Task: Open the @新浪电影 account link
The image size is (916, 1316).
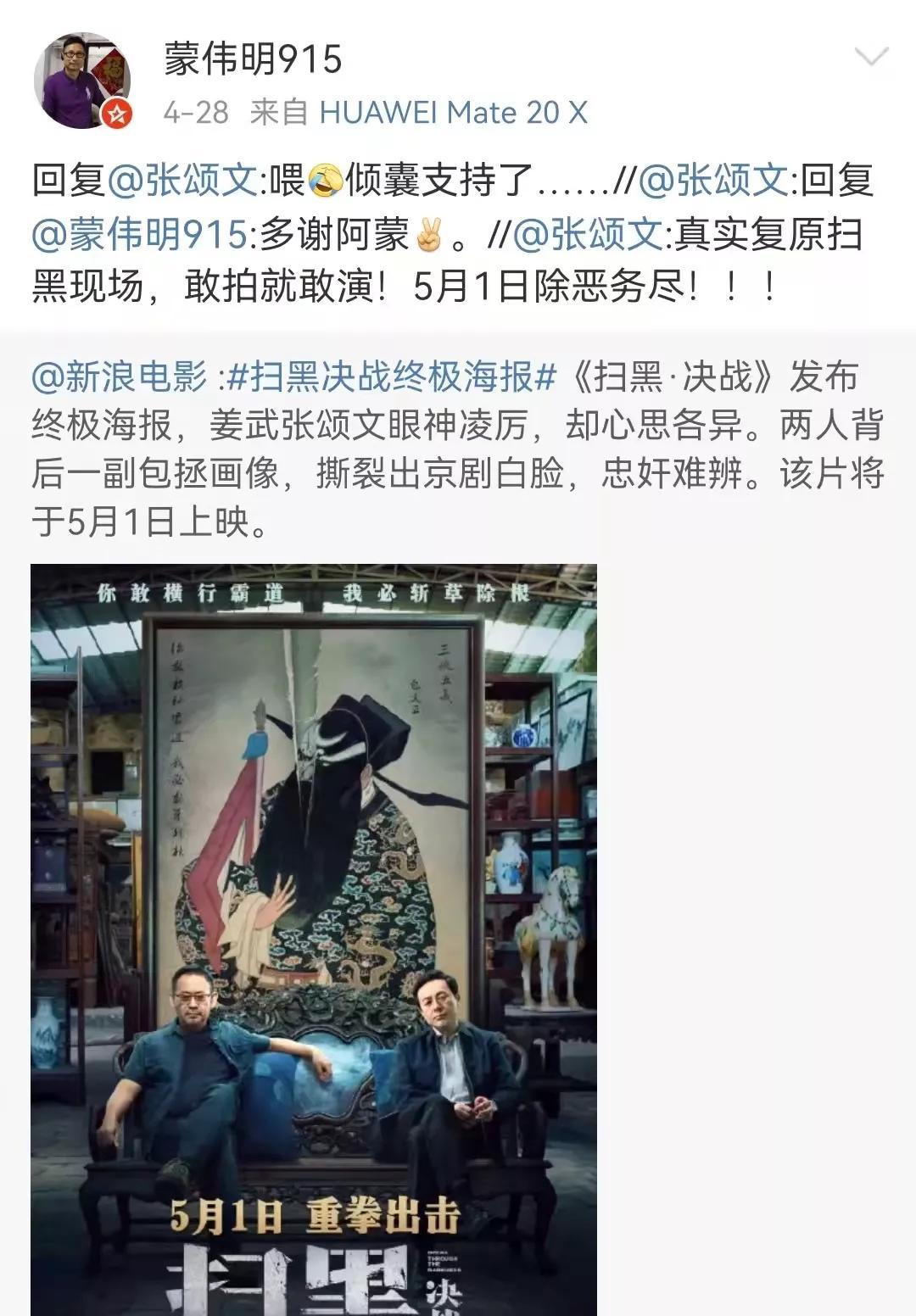Action: pos(119,377)
